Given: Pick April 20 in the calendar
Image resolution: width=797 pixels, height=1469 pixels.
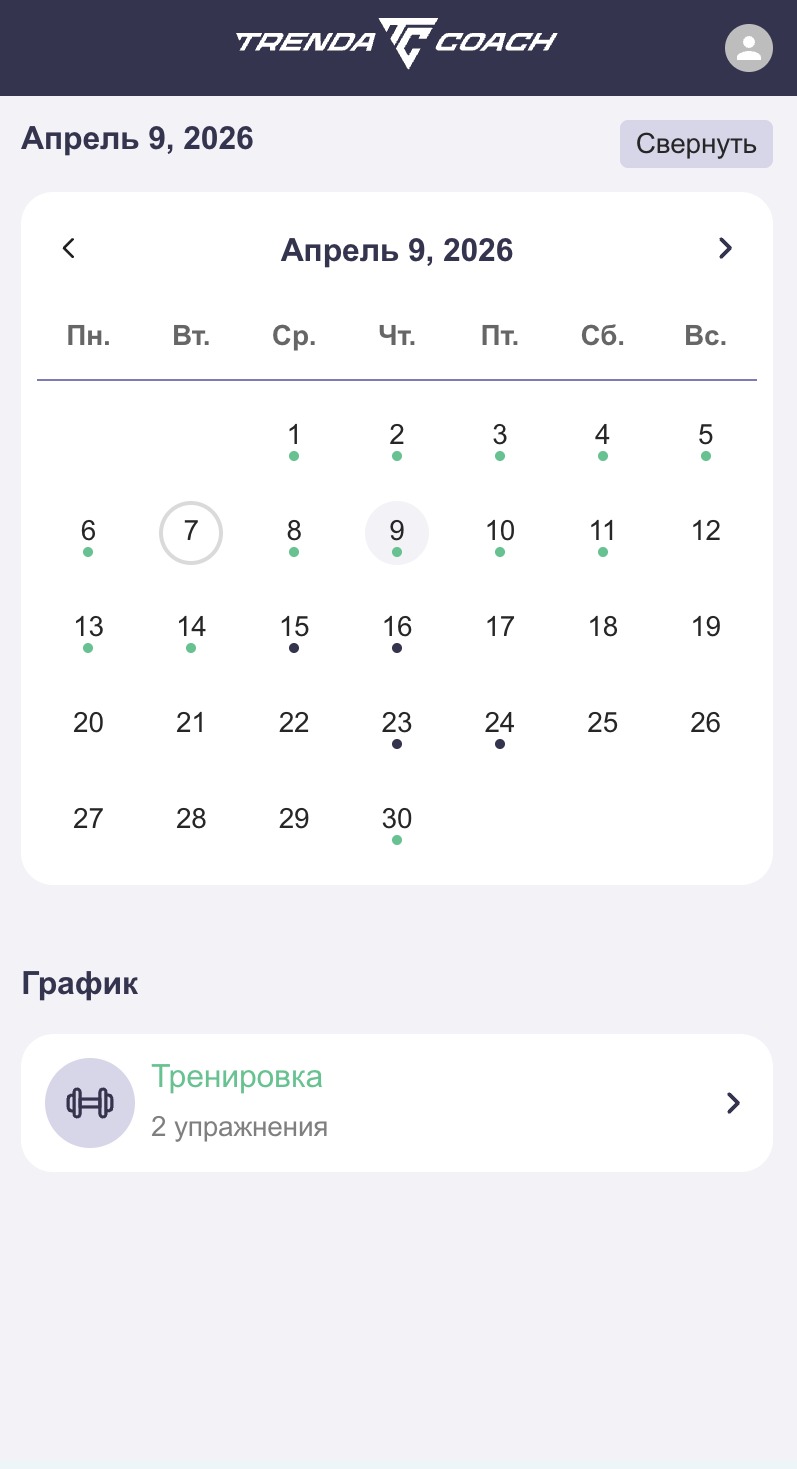Looking at the screenshot, I should [88, 723].
